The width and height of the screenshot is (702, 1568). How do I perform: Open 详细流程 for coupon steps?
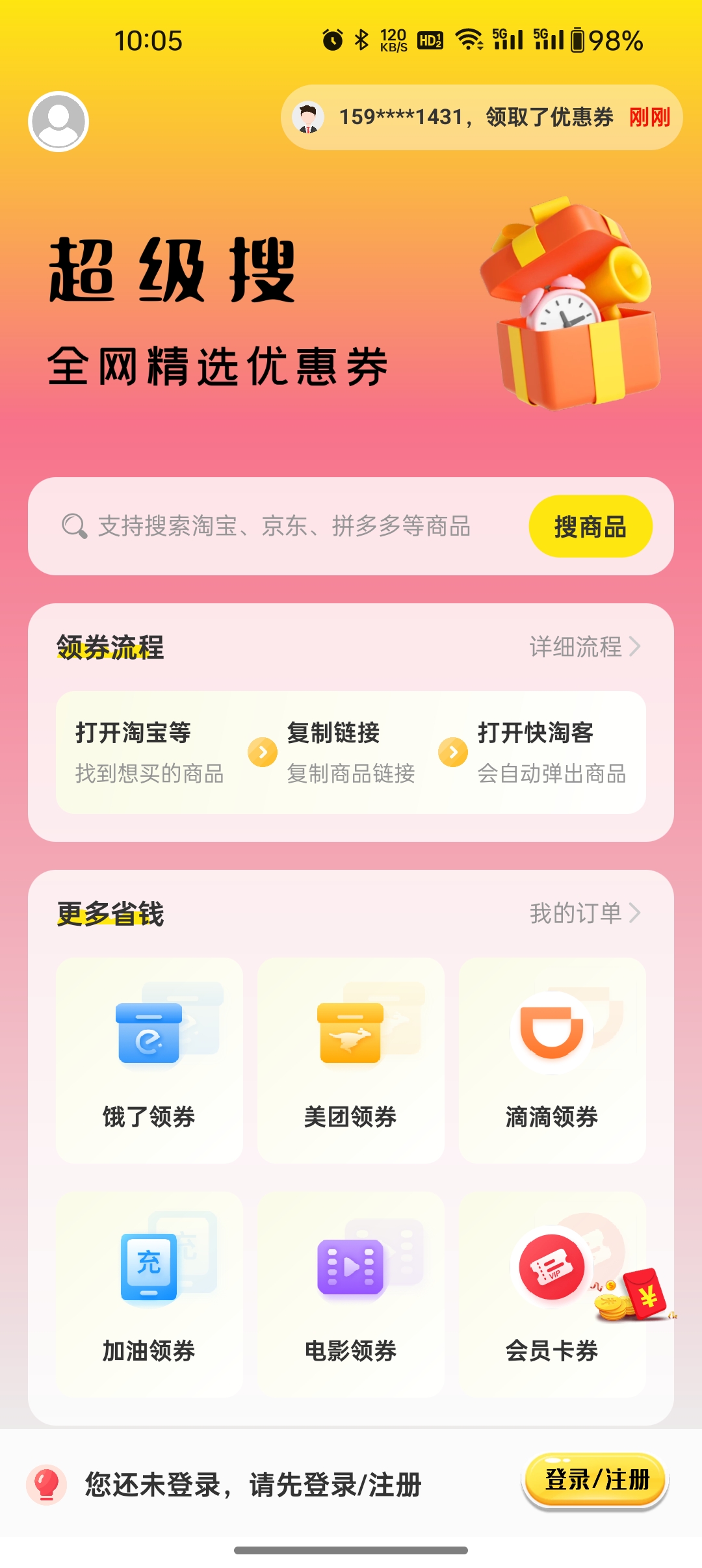pyautogui.click(x=585, y=647)
